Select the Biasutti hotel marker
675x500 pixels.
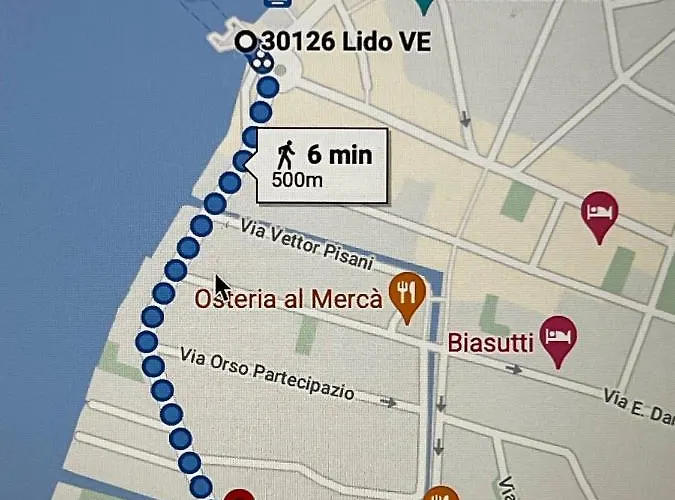click(x=558, y=336)
